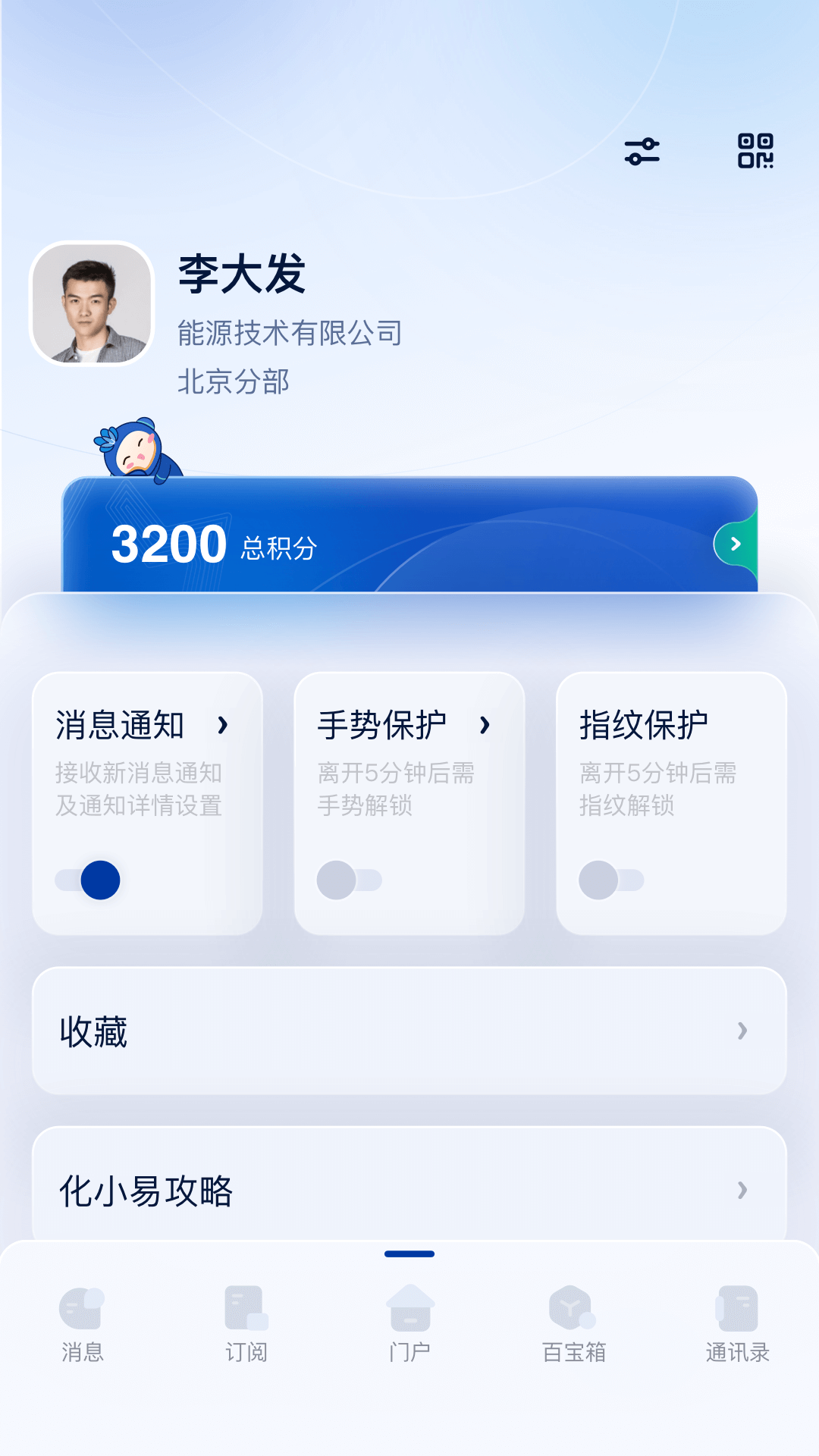Open the 百宝箱 treasure box icon
The height and width of the screenshot is (1456, 819).
pyautogui.click(x=571, y=1306)
